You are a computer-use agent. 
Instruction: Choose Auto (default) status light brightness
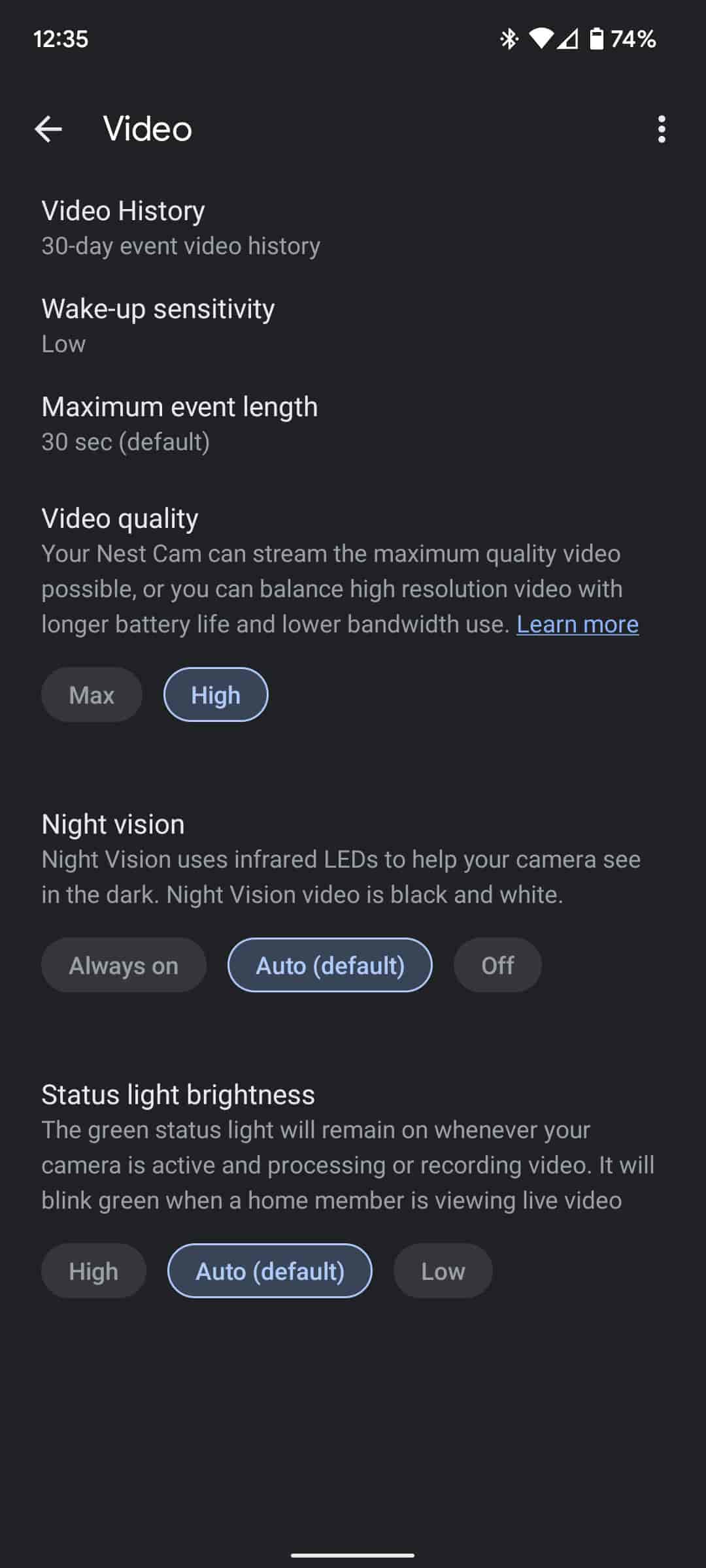coord(270,1271)
